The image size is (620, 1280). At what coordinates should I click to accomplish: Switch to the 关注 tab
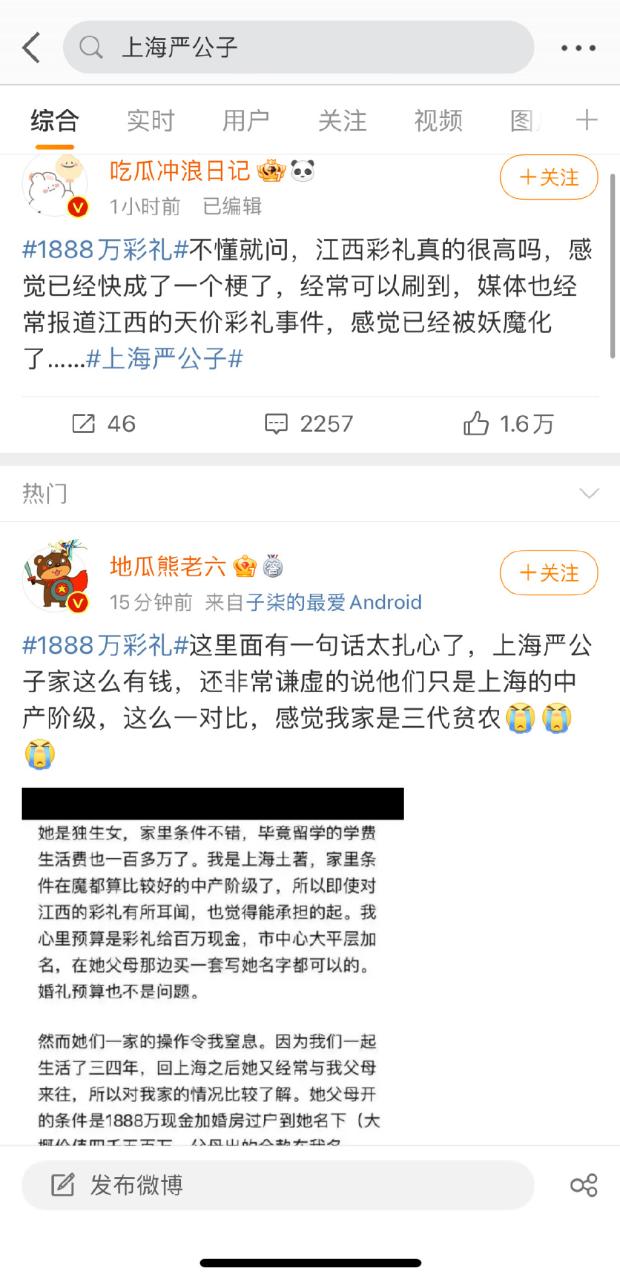pyautogui.click(x=342, y=121)
